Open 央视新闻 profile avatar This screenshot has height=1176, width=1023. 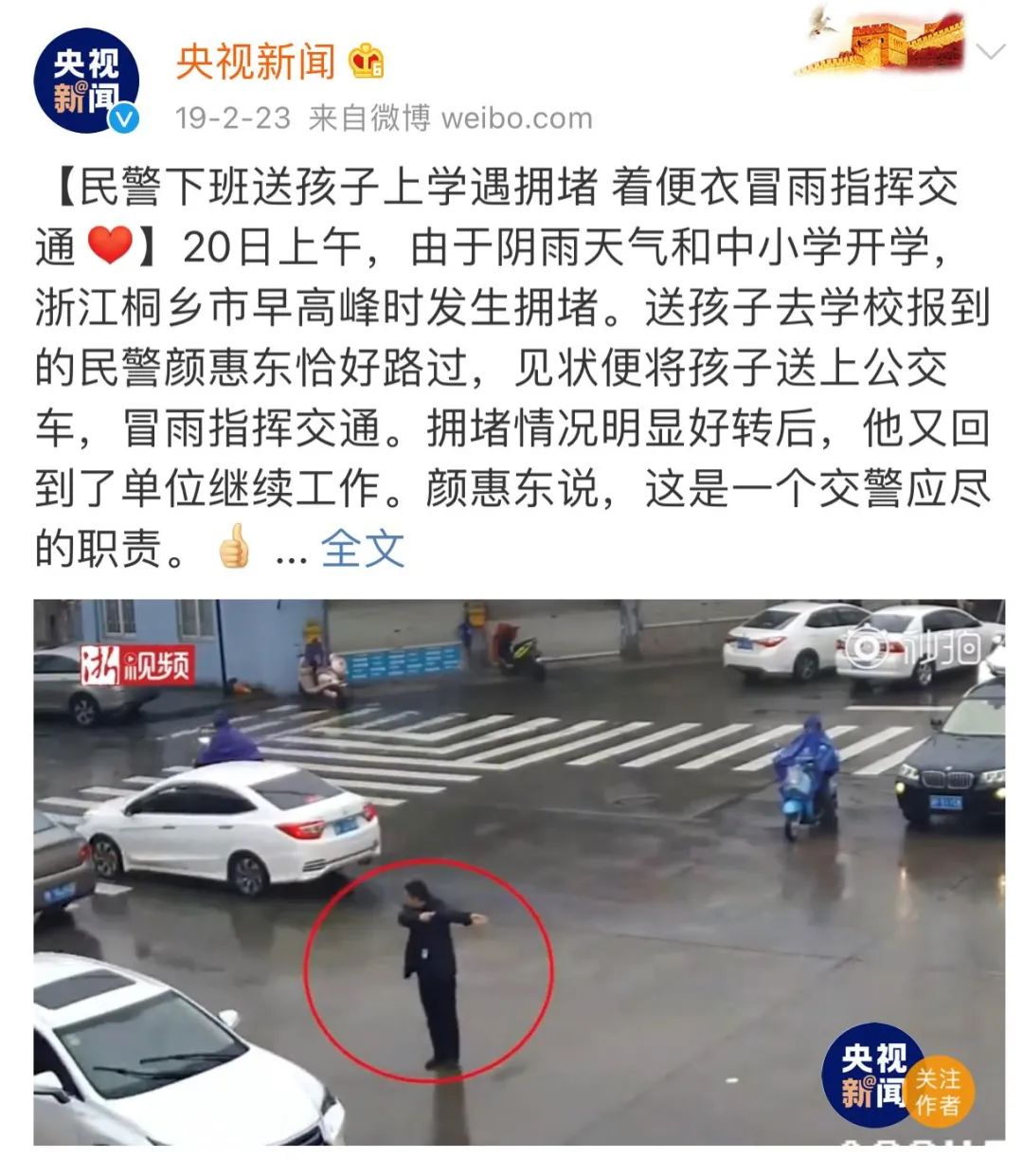tap(86, 81)
